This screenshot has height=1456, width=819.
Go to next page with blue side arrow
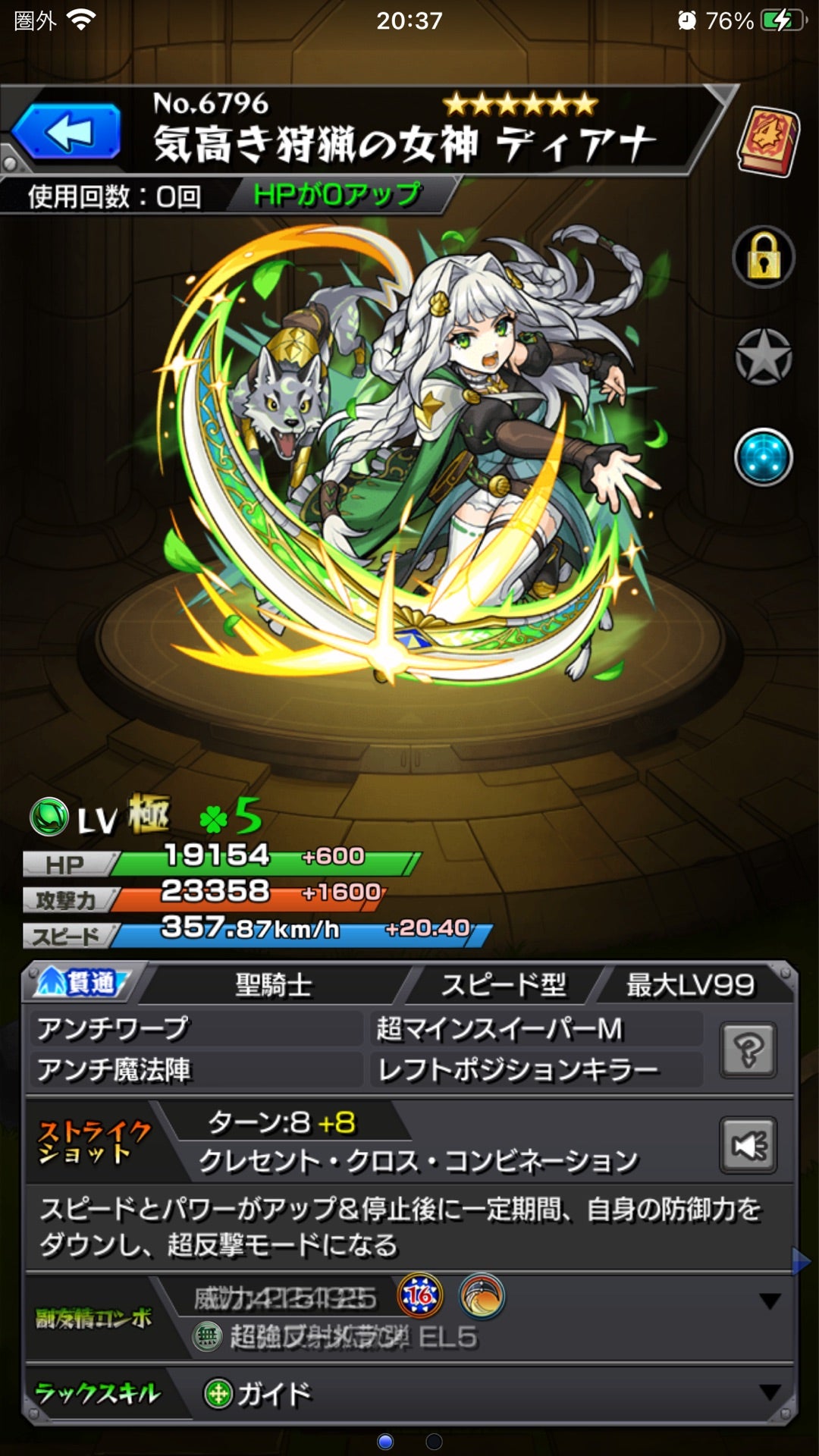(801, 1262)
